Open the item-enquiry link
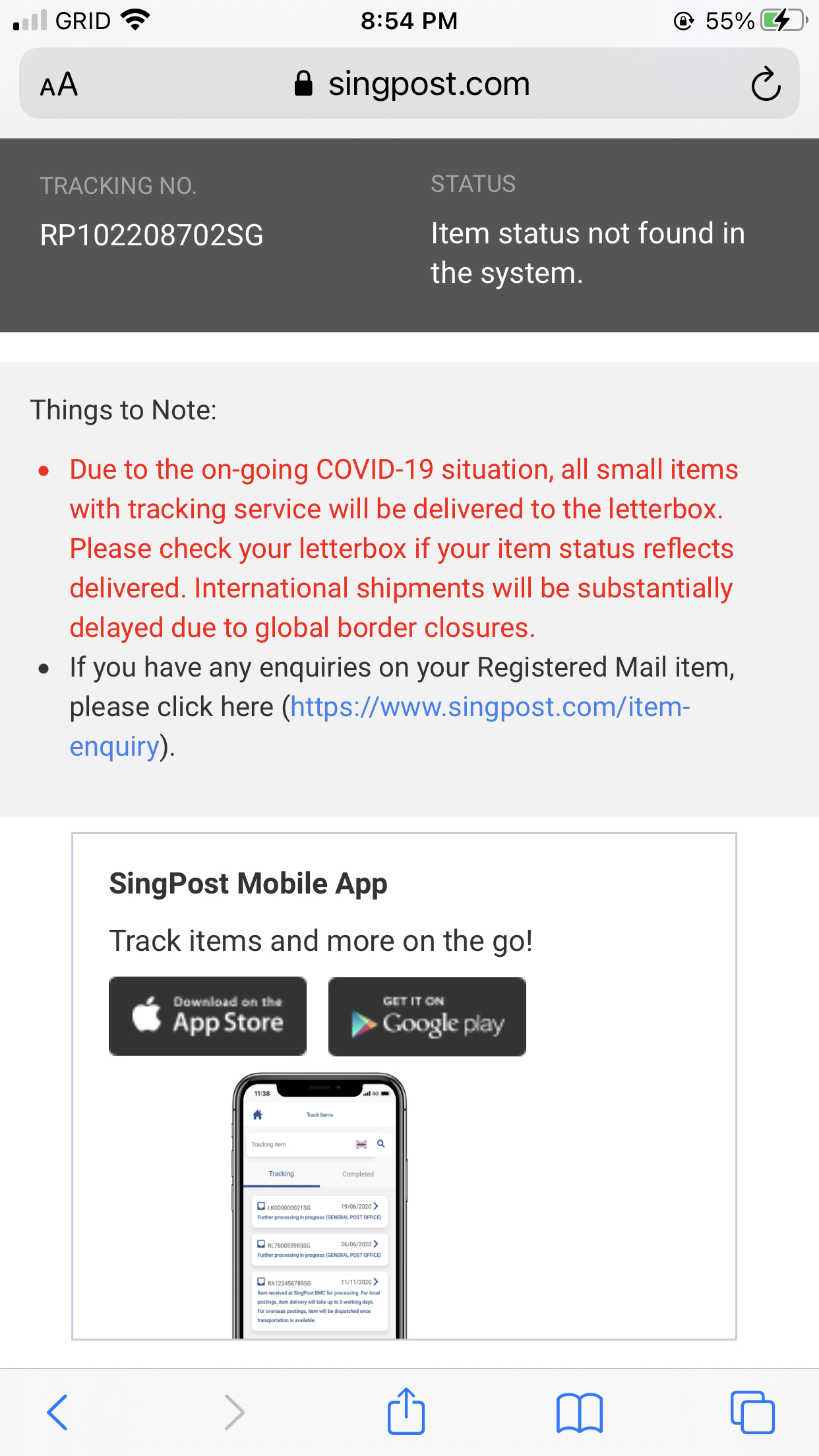Image resolution: width=819 pixels, height=1456 pixels. [x=489, y=708]
